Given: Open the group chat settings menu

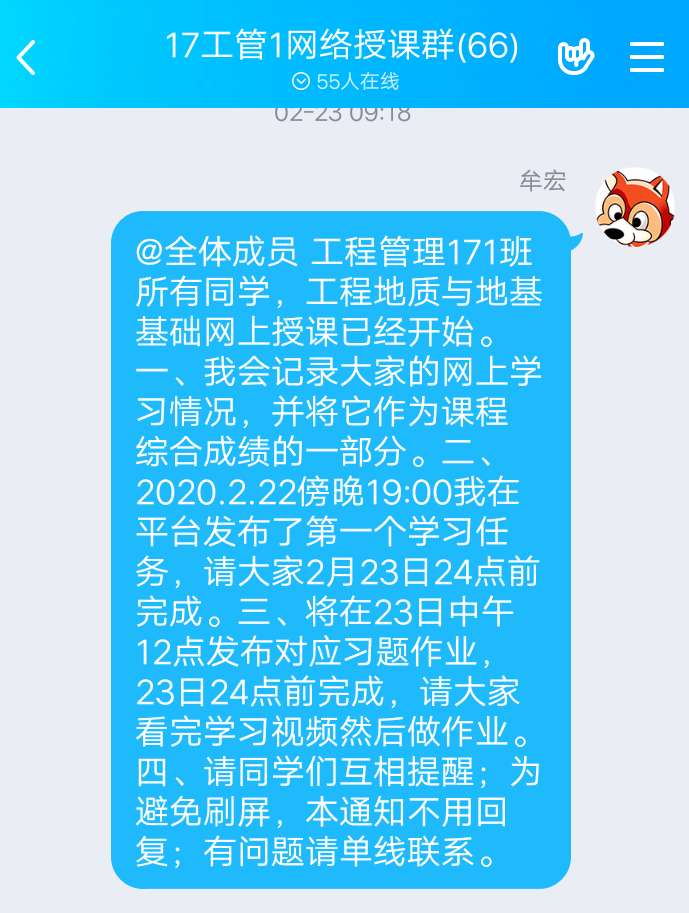Looking at the screenshot, I should 647,57.
